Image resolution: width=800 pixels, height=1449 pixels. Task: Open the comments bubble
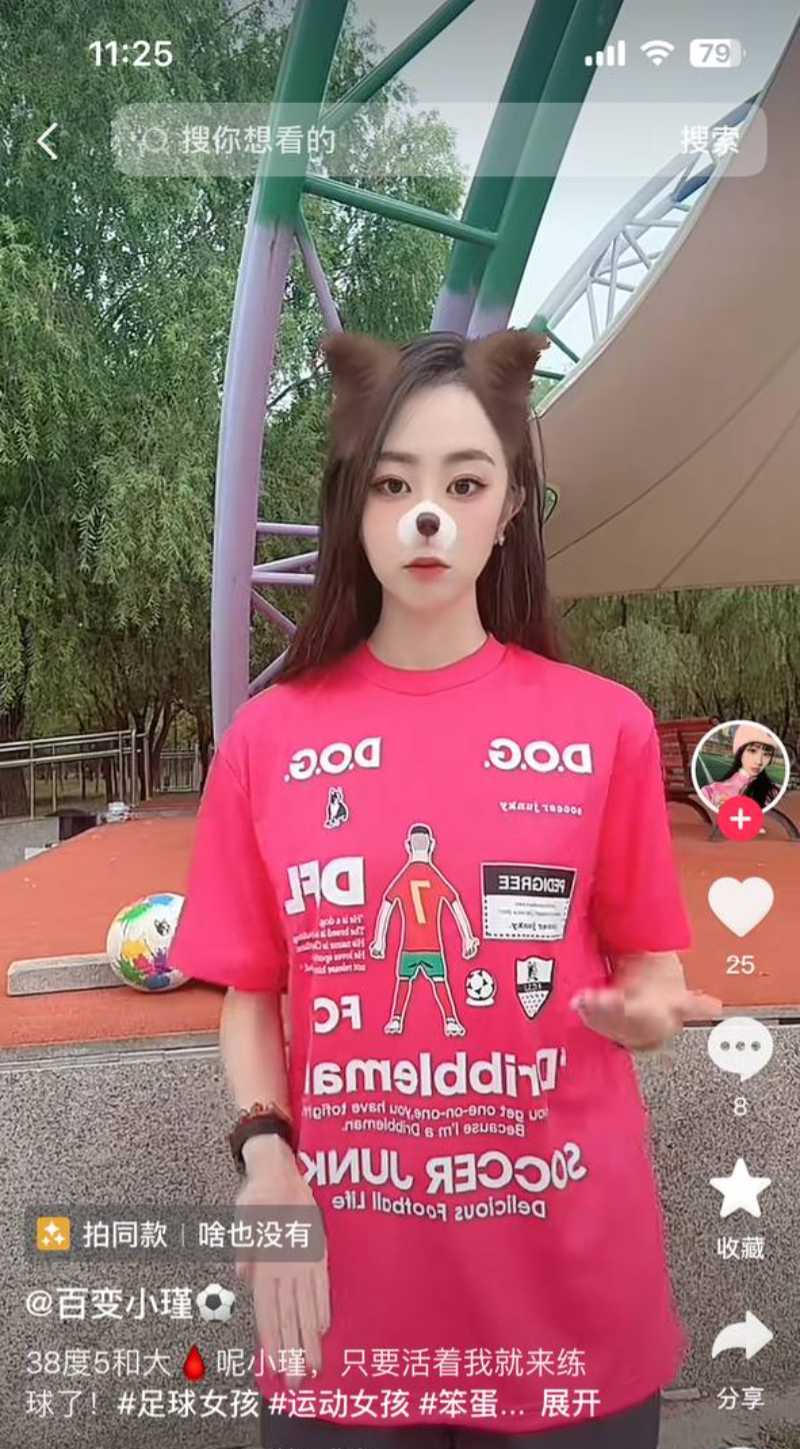pos(740,1048)
